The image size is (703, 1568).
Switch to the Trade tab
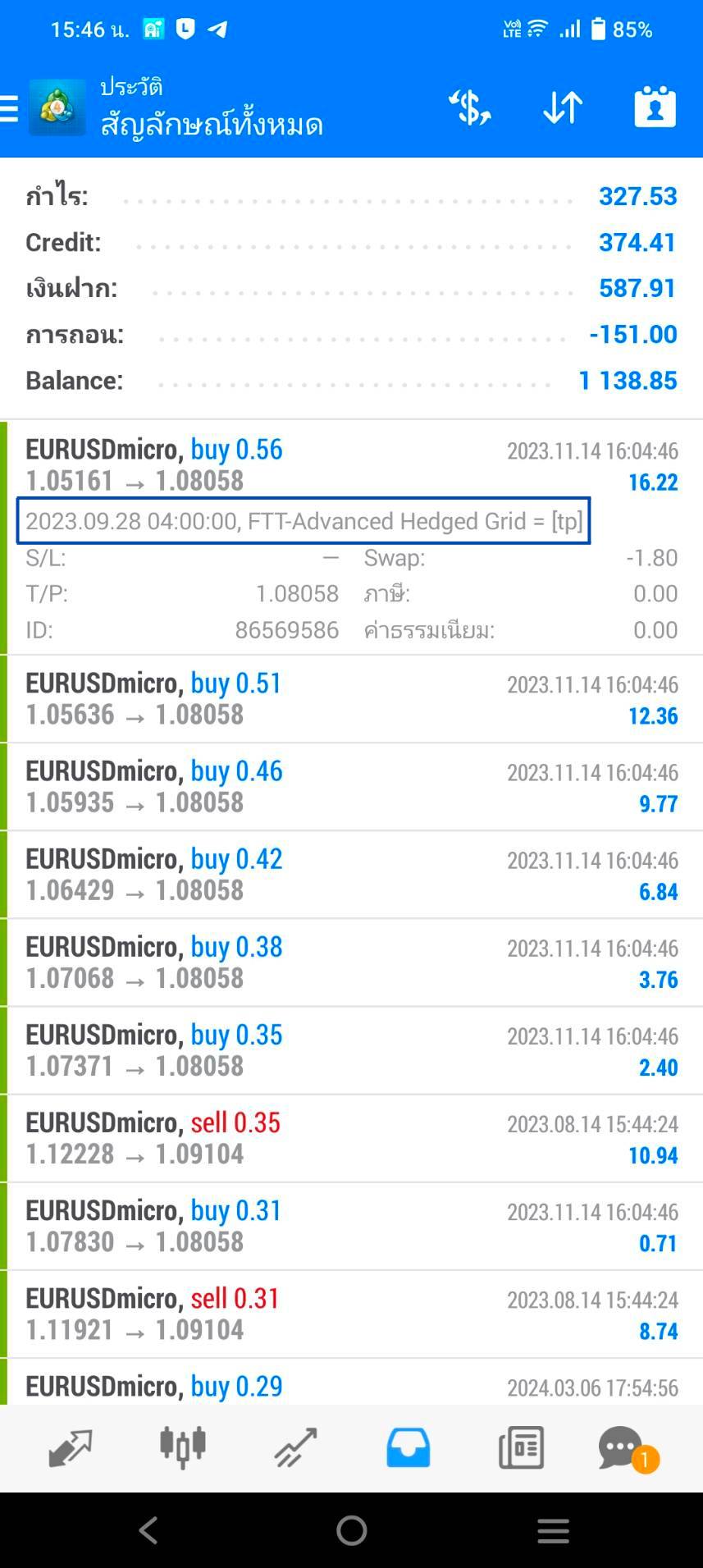[x=295, y=1447]
